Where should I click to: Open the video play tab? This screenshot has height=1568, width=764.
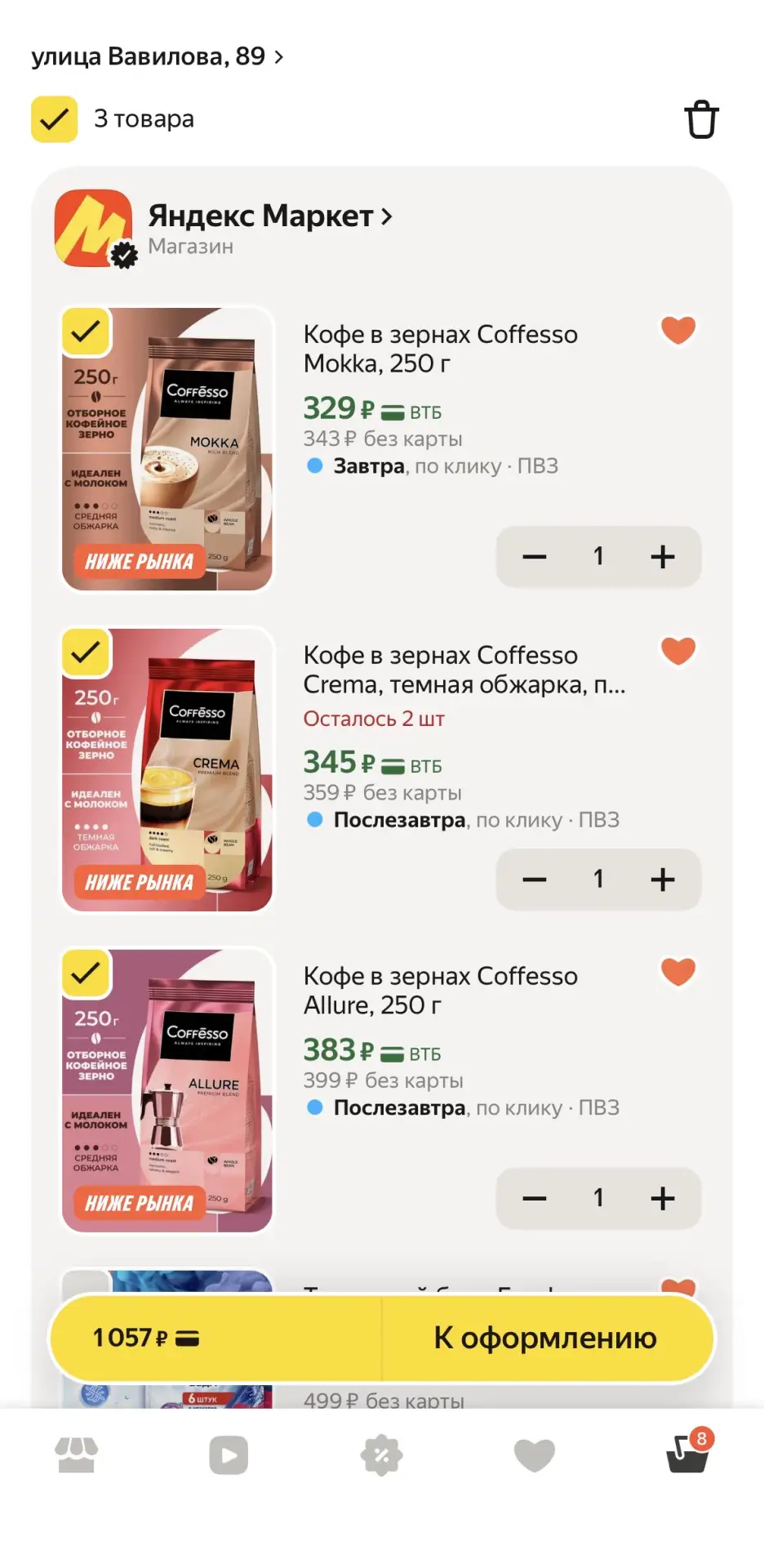(x=229, y=1455)
